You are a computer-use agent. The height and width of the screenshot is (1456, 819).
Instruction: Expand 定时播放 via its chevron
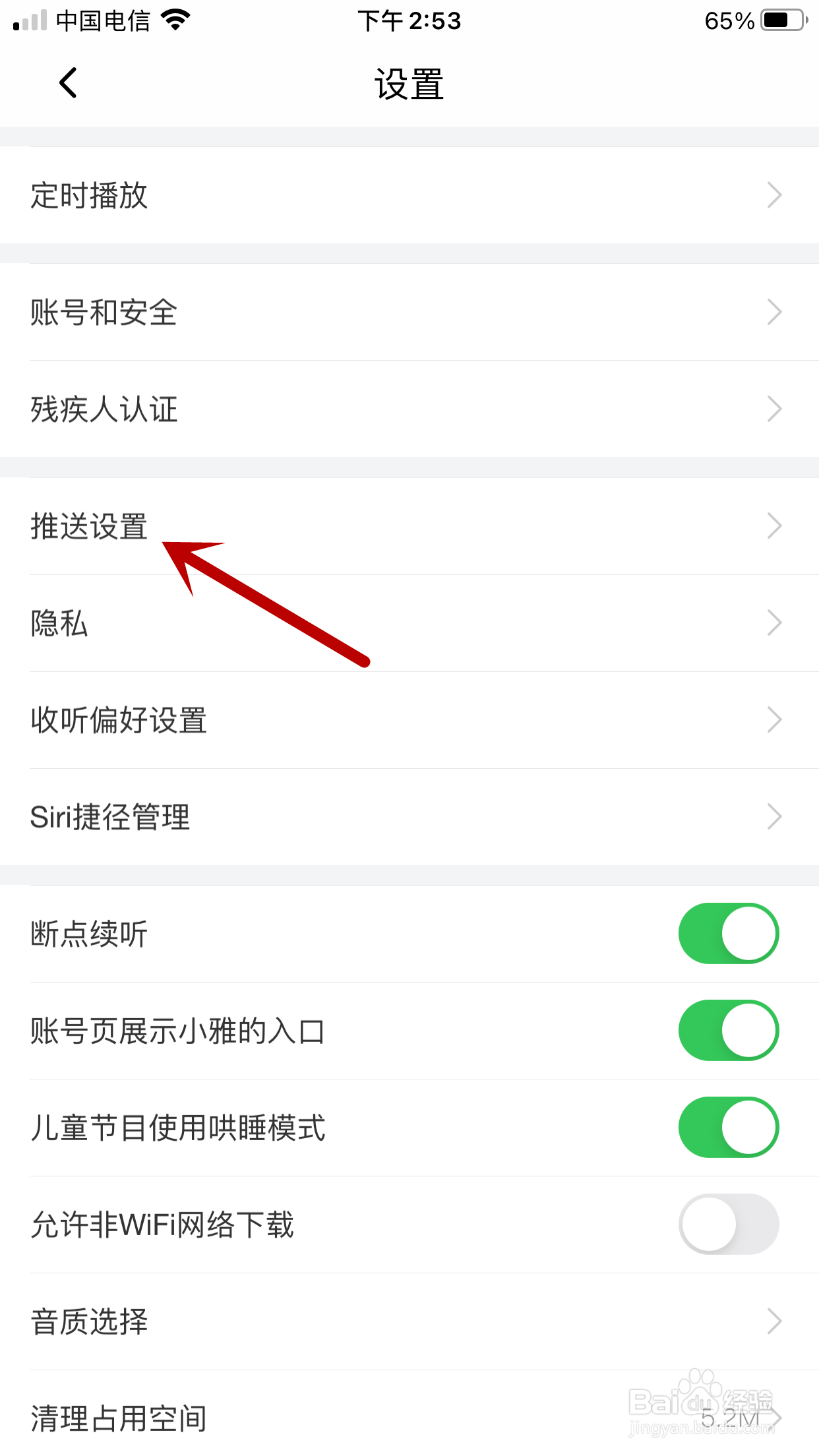pyautogui.click(x=775, y=195)
